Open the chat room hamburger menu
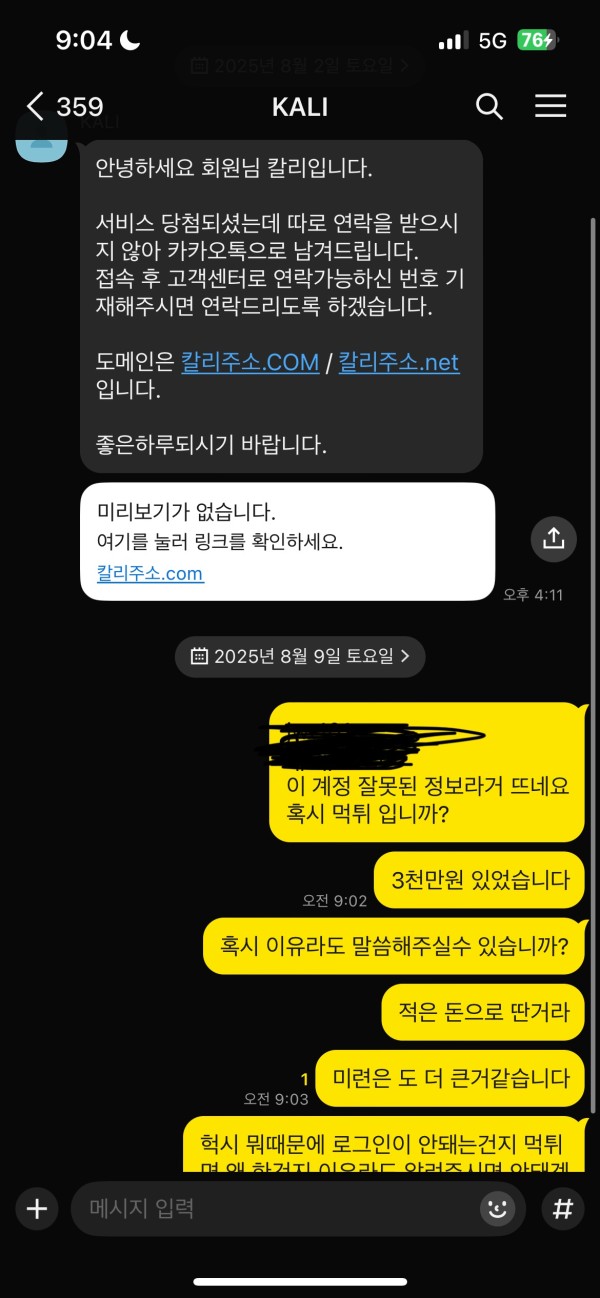600x1298 pixels. click(x=551, y=106)
